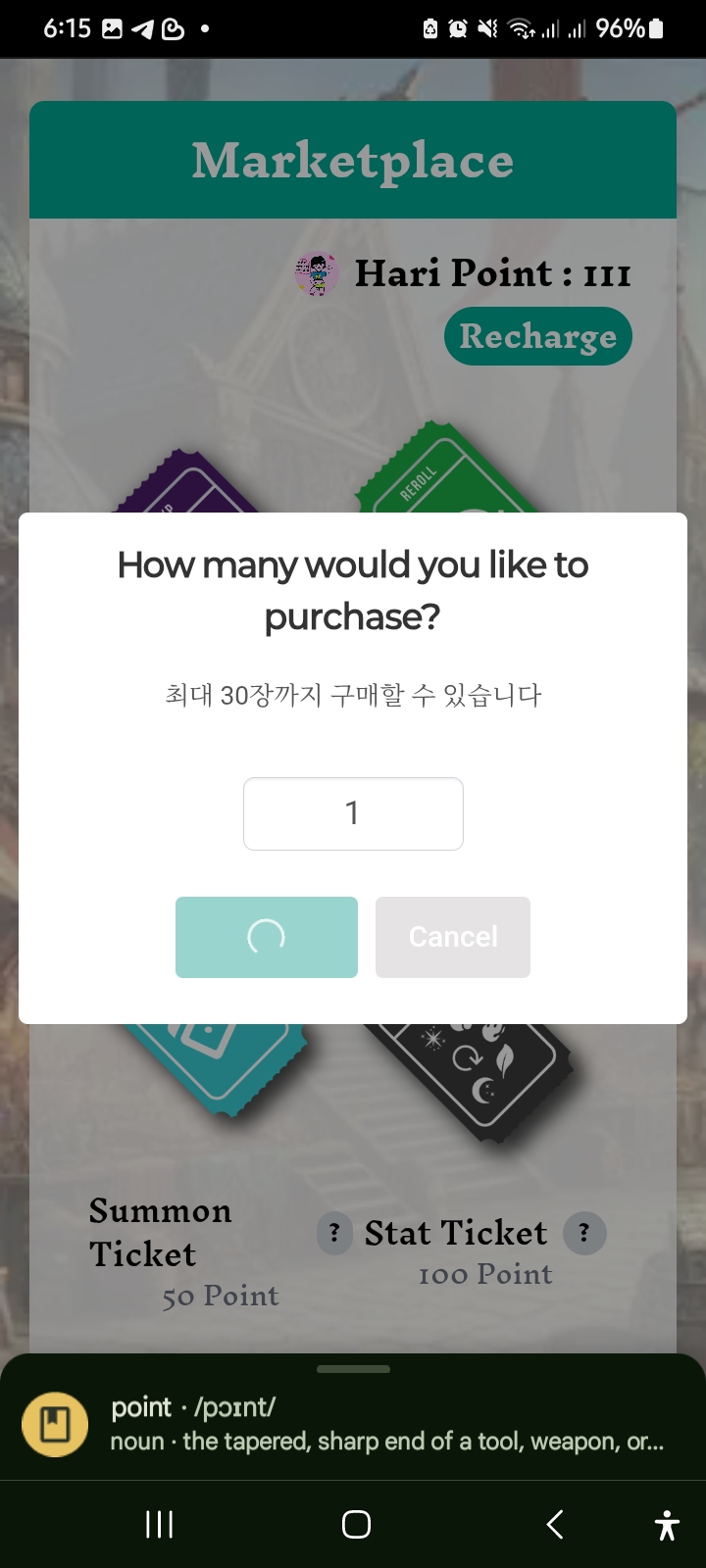The image size is (706, 1568).
Task: Open recent apps from navigation bar
Action: [x=159, y=1524]
